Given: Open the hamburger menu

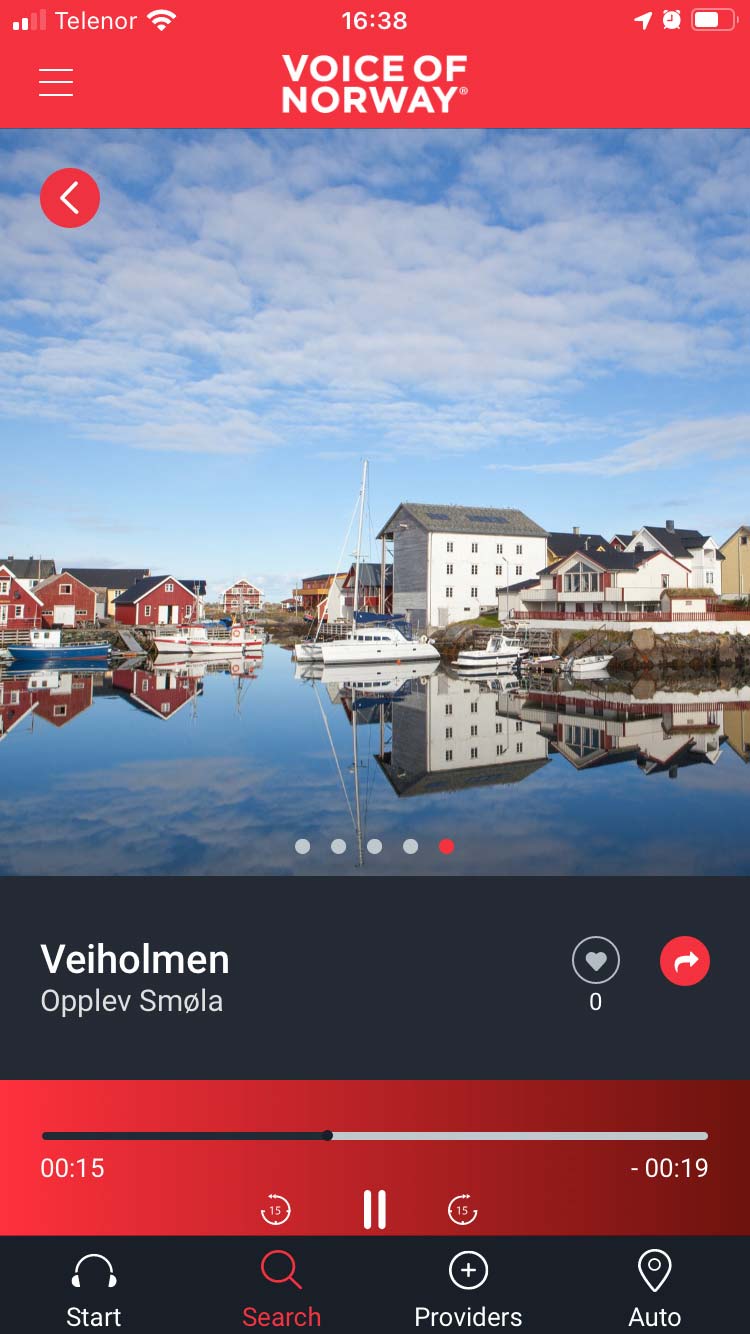Looking at the screenshot, I should click(56, 82).
